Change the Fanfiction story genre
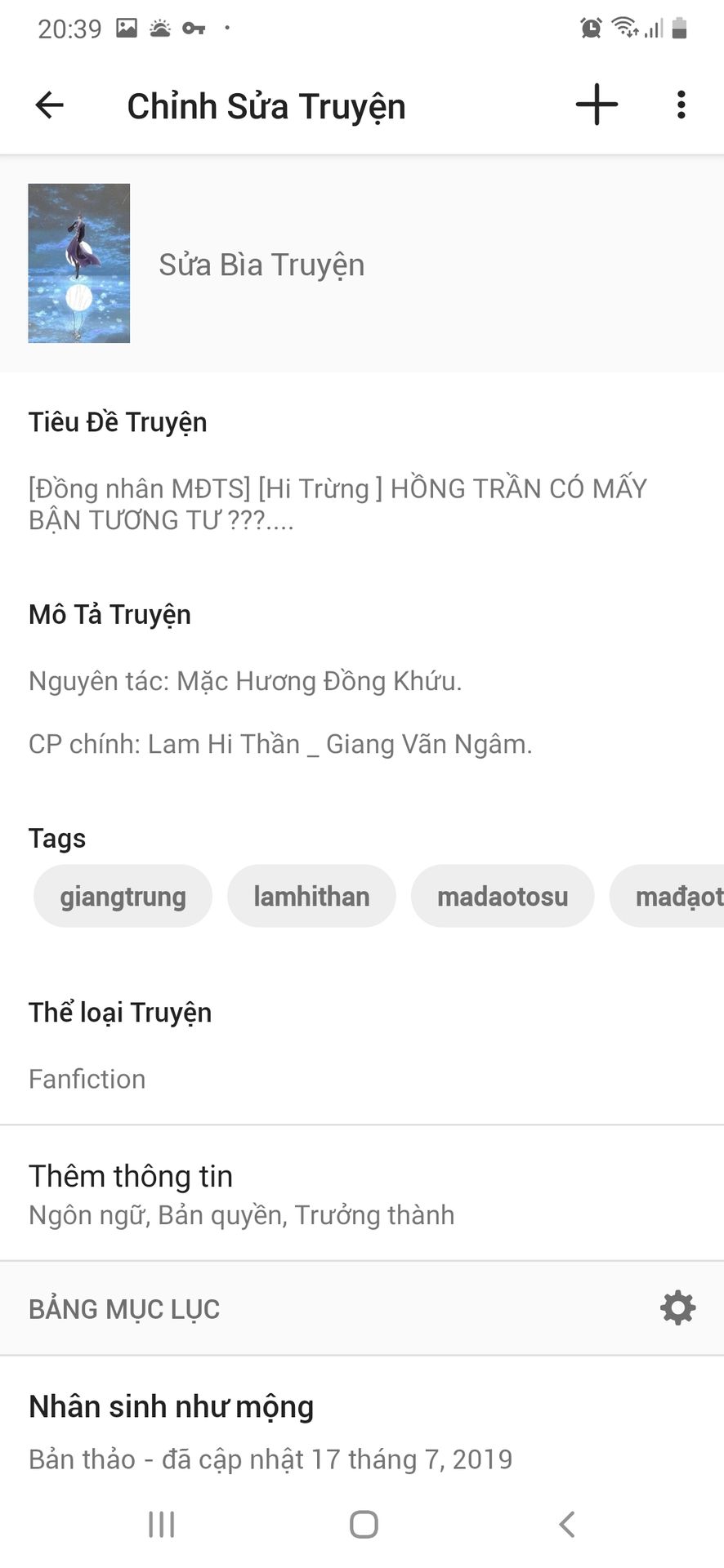This screenshot has height=1568, width=724. tap(87, 1079)
